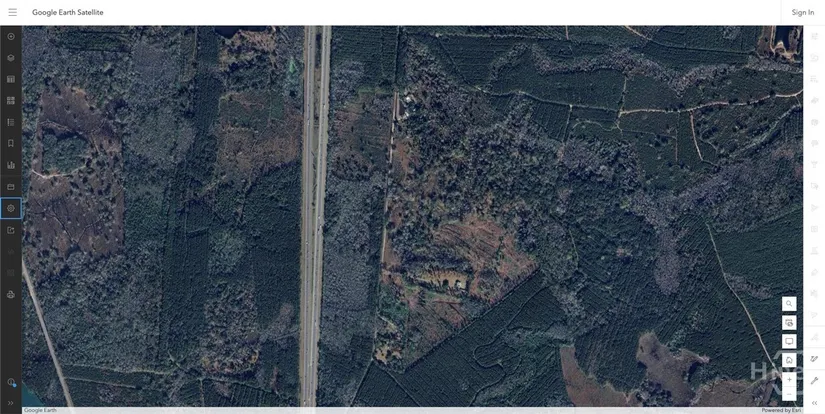Open the save and open folder

(x=11, y=230)
